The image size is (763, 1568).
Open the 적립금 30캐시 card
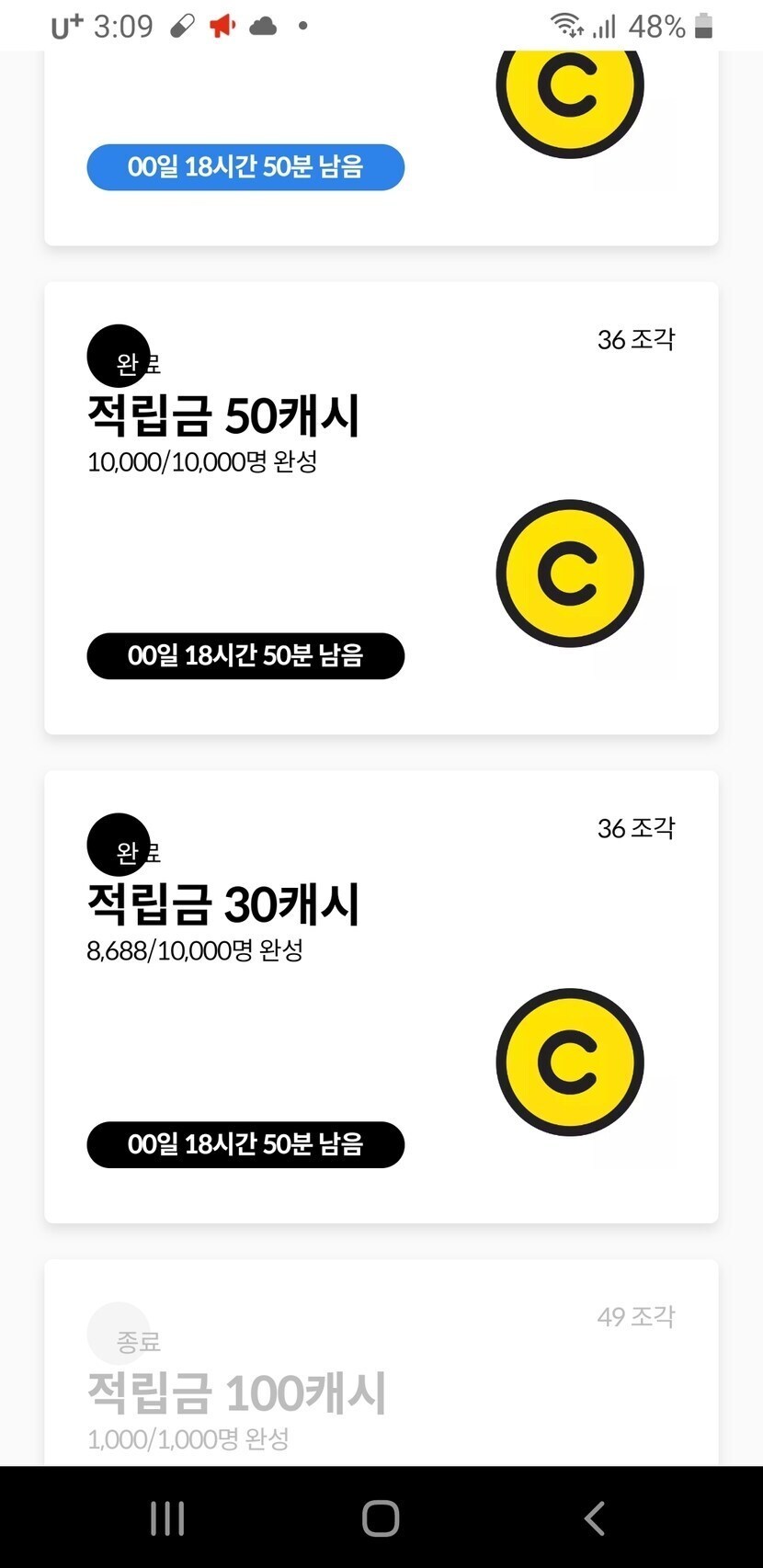[381, 997]
